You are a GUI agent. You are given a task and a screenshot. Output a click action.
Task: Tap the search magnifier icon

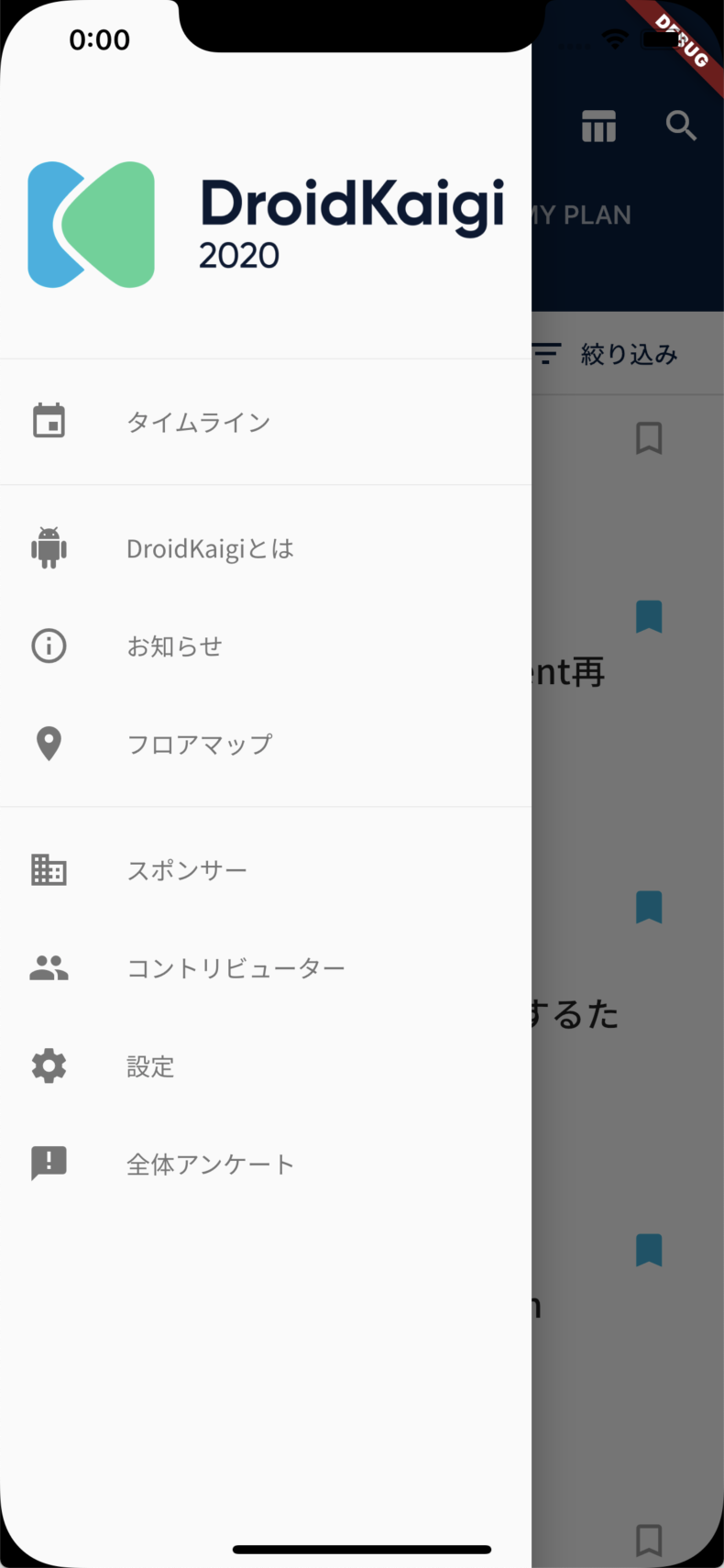tap(681, 126)
